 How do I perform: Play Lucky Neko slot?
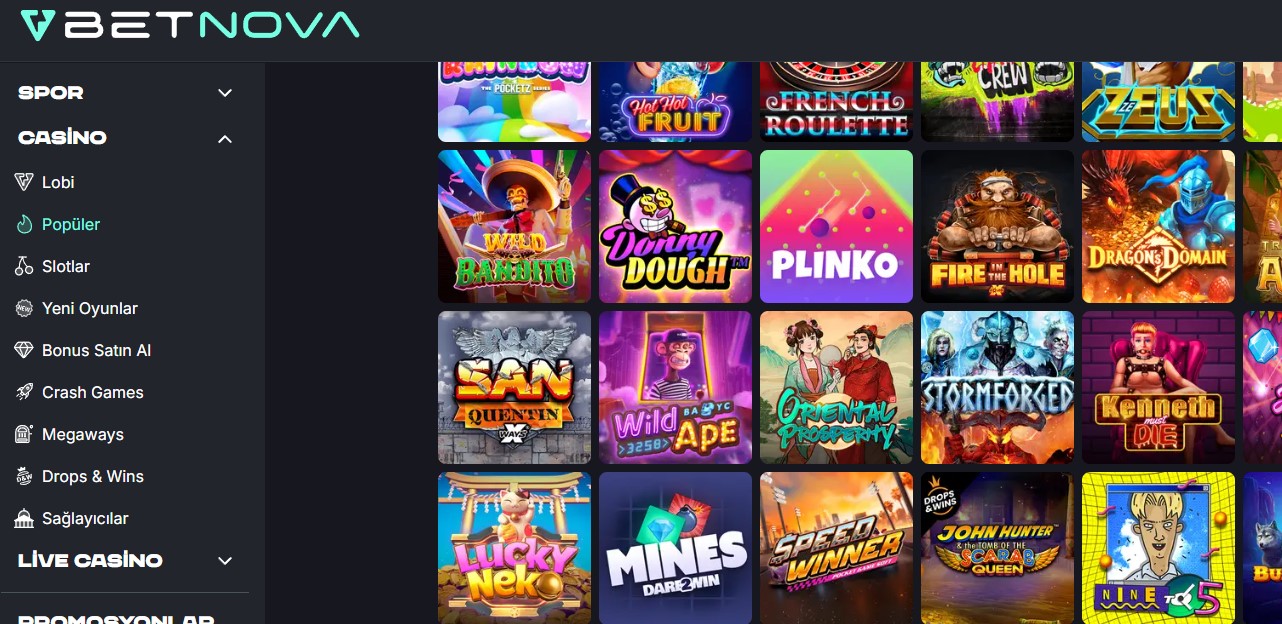pos(514,547)
